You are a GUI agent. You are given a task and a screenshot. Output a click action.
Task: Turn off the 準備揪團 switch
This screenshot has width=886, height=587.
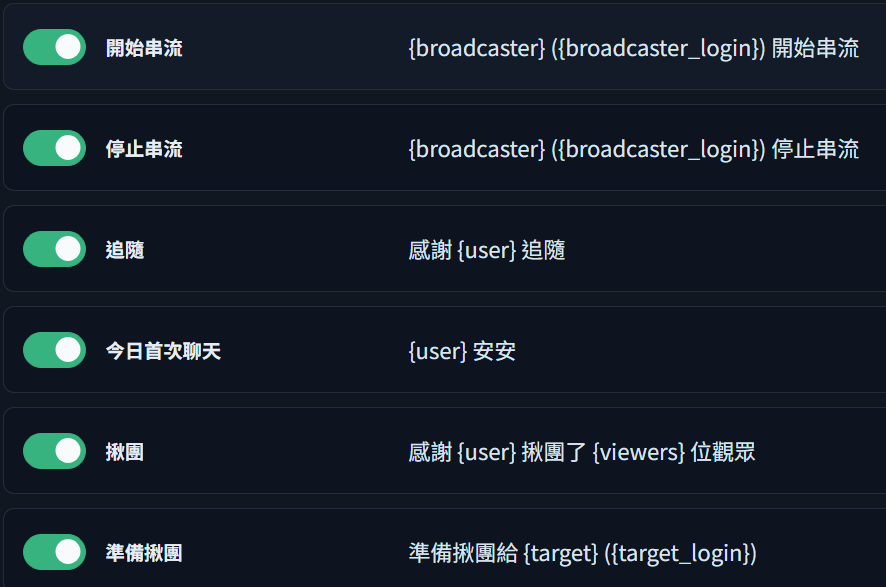click(54, 552)
